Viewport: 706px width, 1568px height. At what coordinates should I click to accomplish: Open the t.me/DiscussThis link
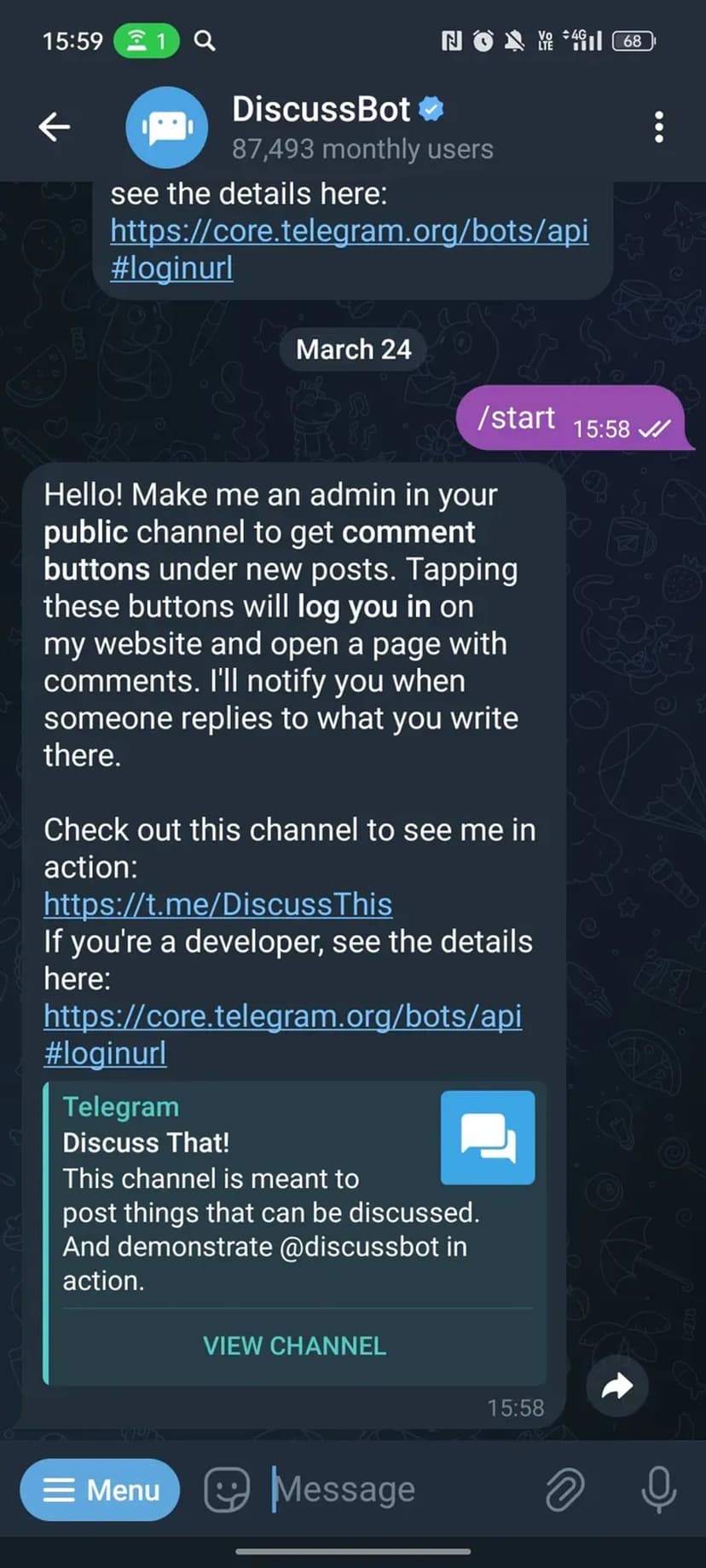[x=218, y=904]
